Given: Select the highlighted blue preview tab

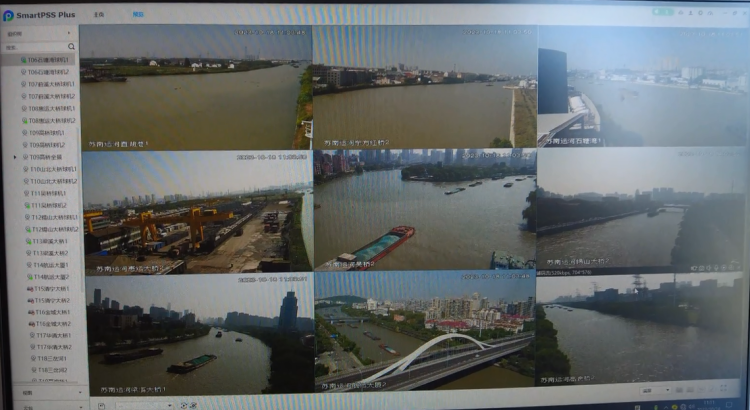Looking at the screenshot, I should (138, 15).
